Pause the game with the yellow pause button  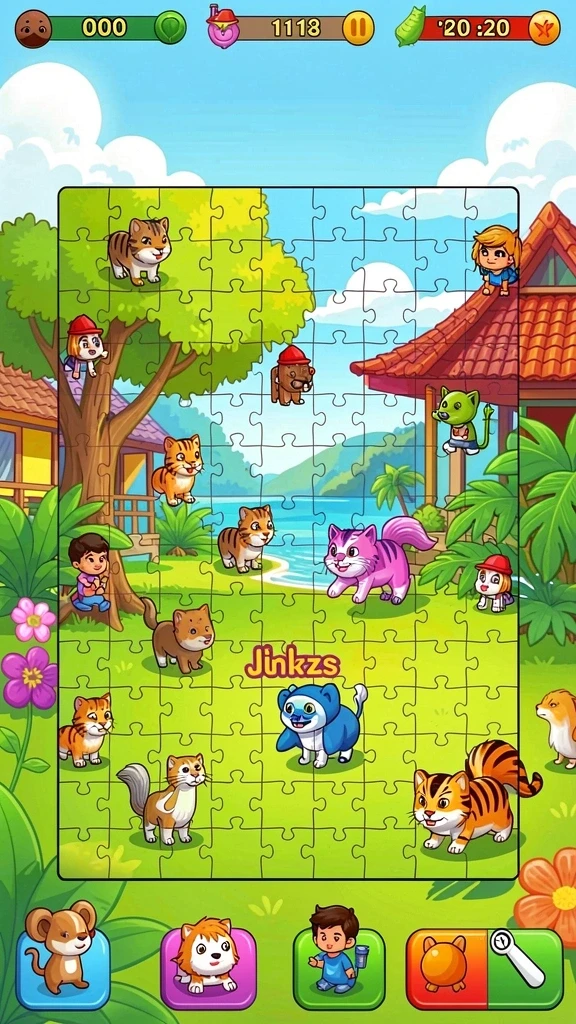[358, 28]
